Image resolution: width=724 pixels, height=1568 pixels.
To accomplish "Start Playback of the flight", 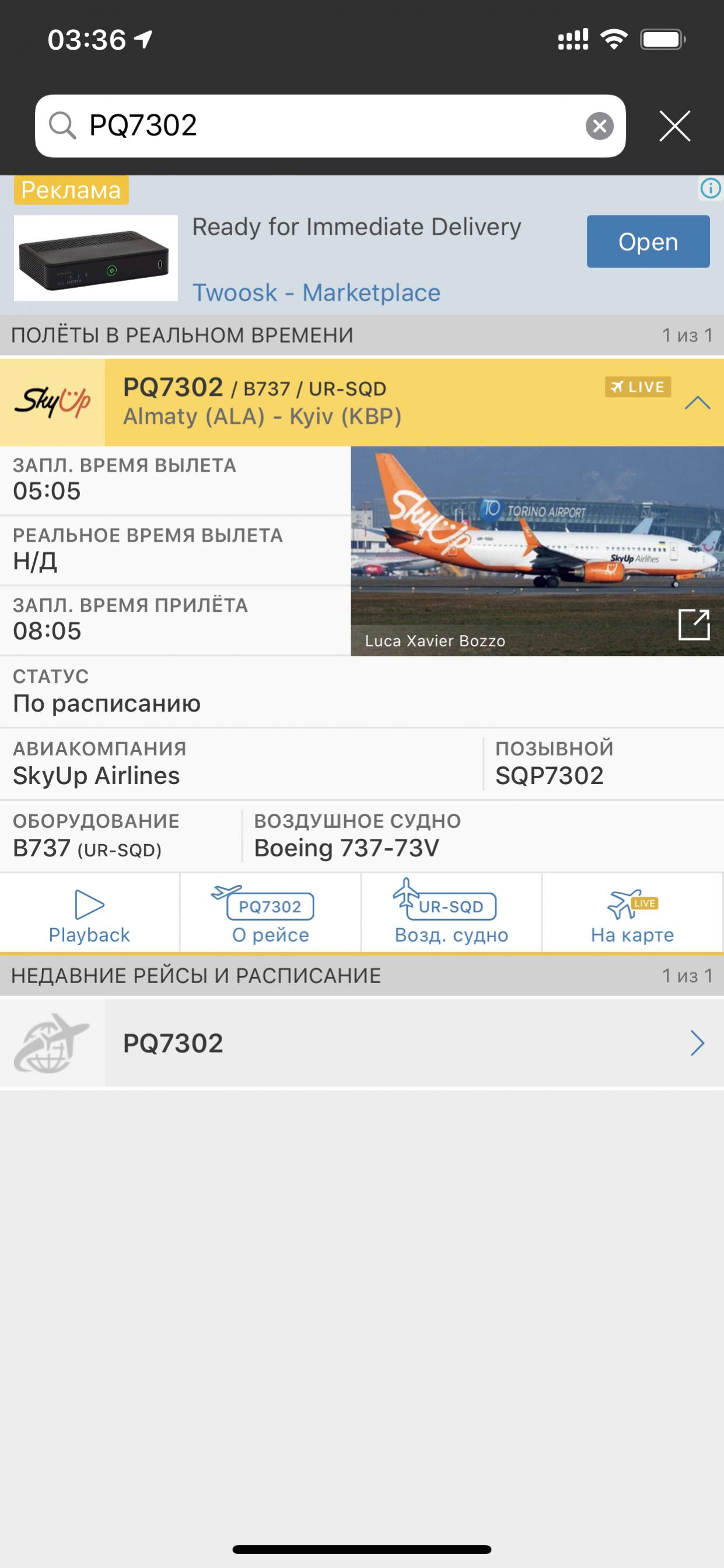I will pos(89,914).
